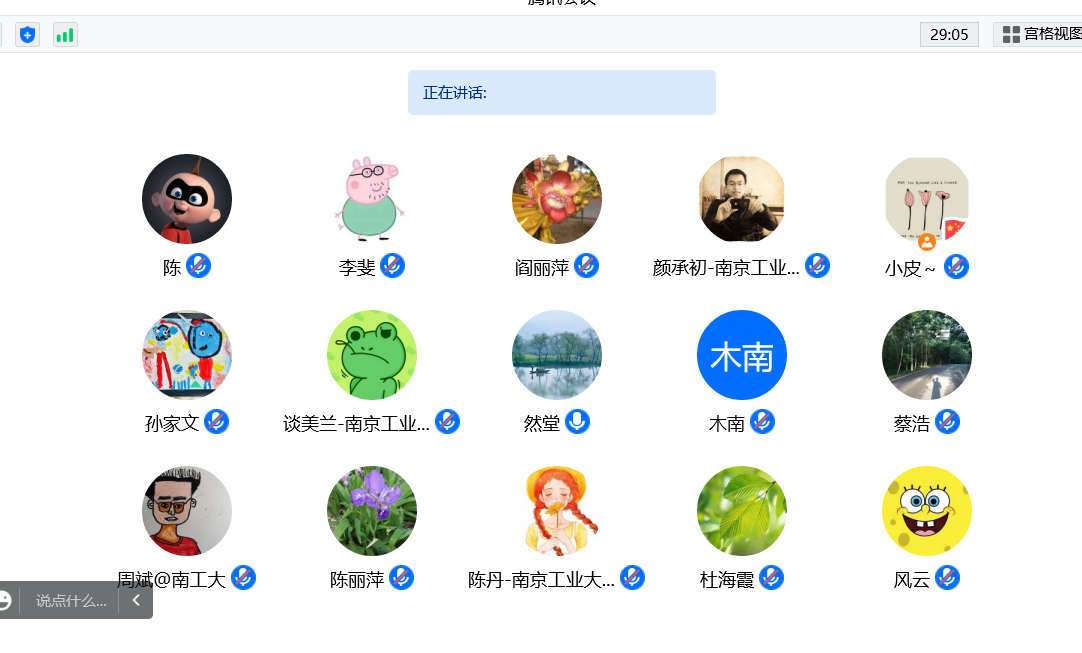Open 孙家文's participant tile
This screenshot has height=653, width=1082.
187,355
